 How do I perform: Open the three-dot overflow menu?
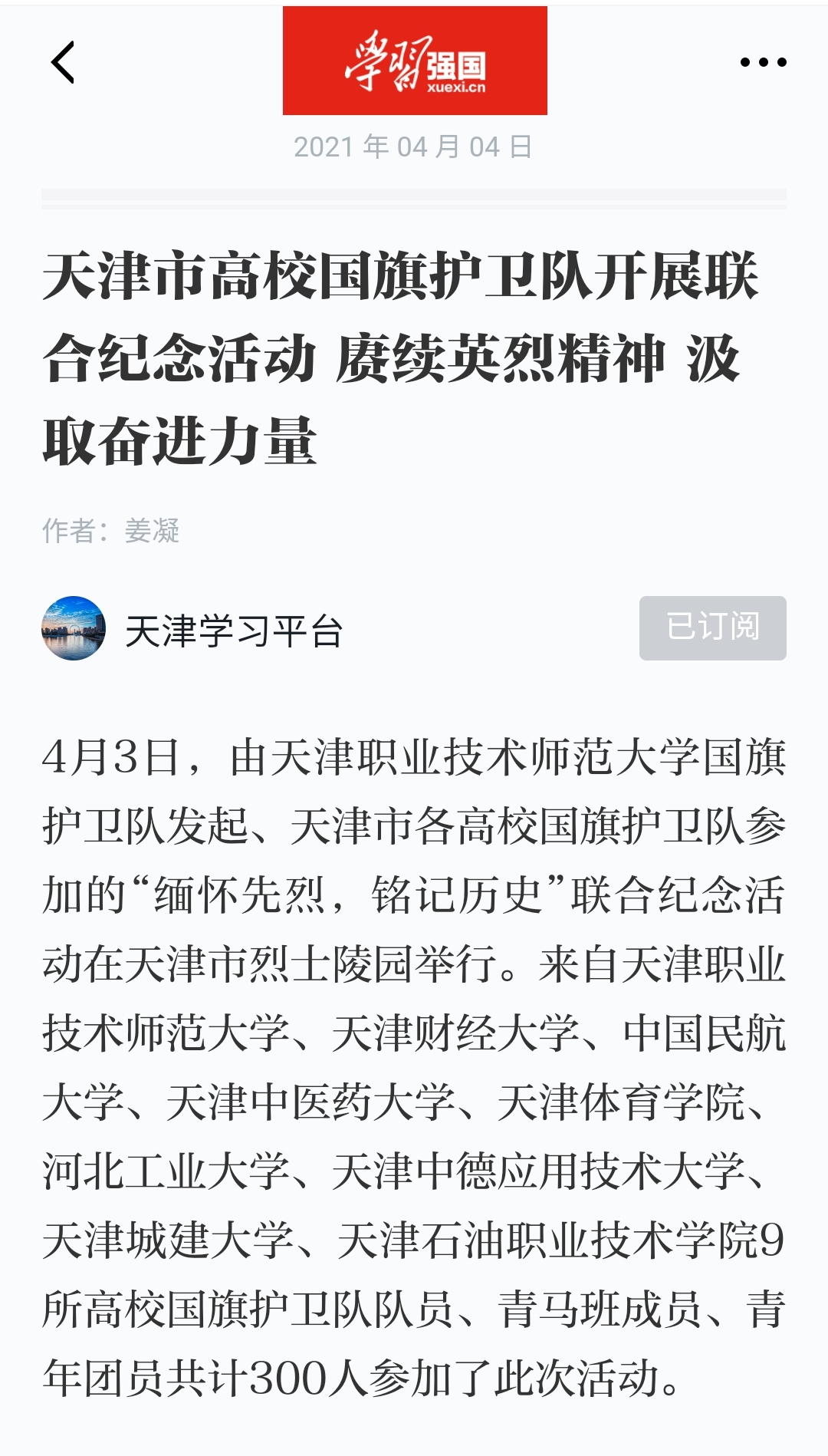click(x=763, y=62)
